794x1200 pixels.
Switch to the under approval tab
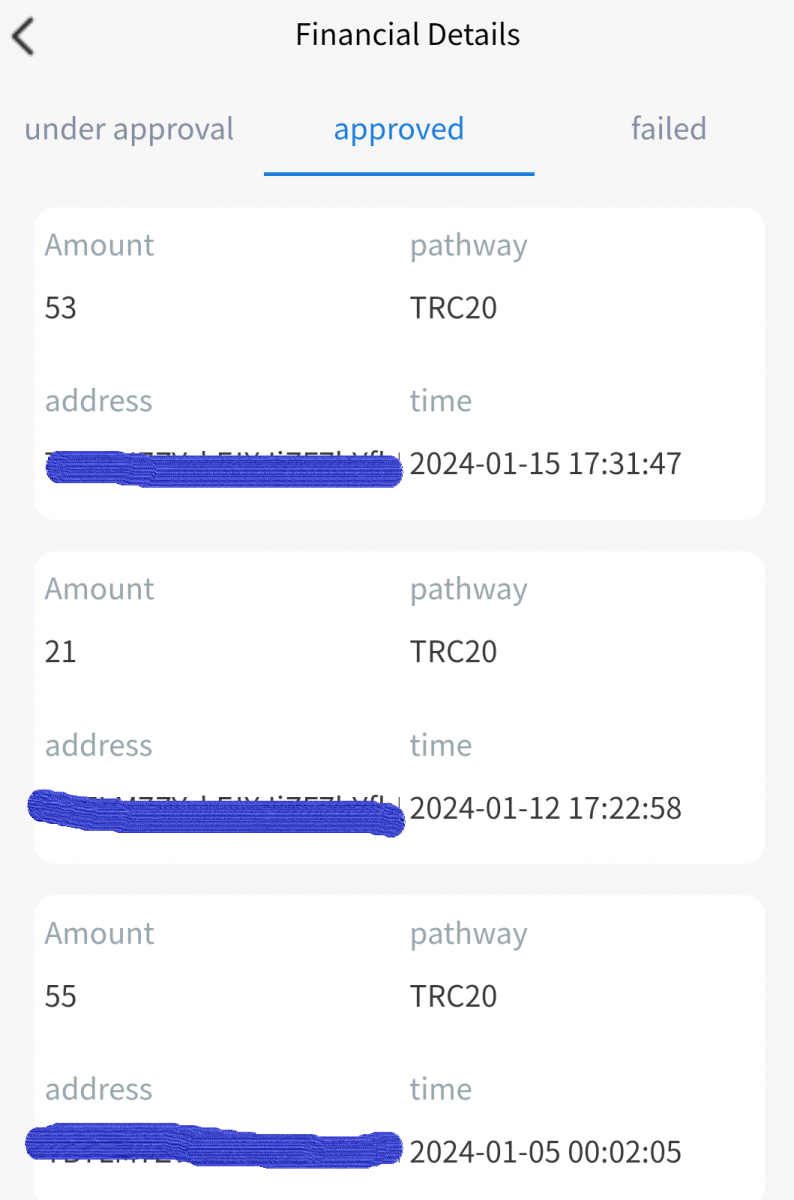129,129
